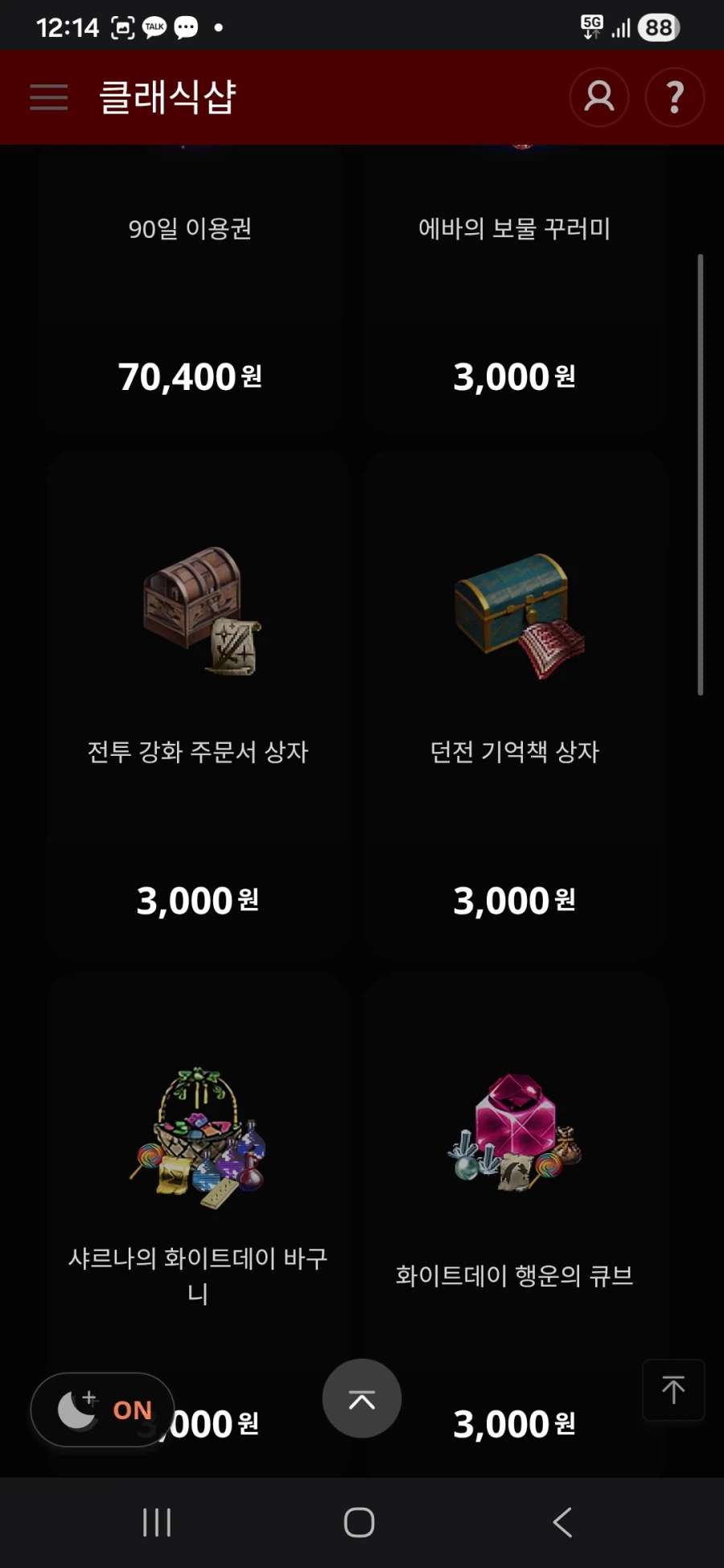Go back using the system back button
The height and width of the screenshot is (1568, 724).
[x=562, y=1522]
